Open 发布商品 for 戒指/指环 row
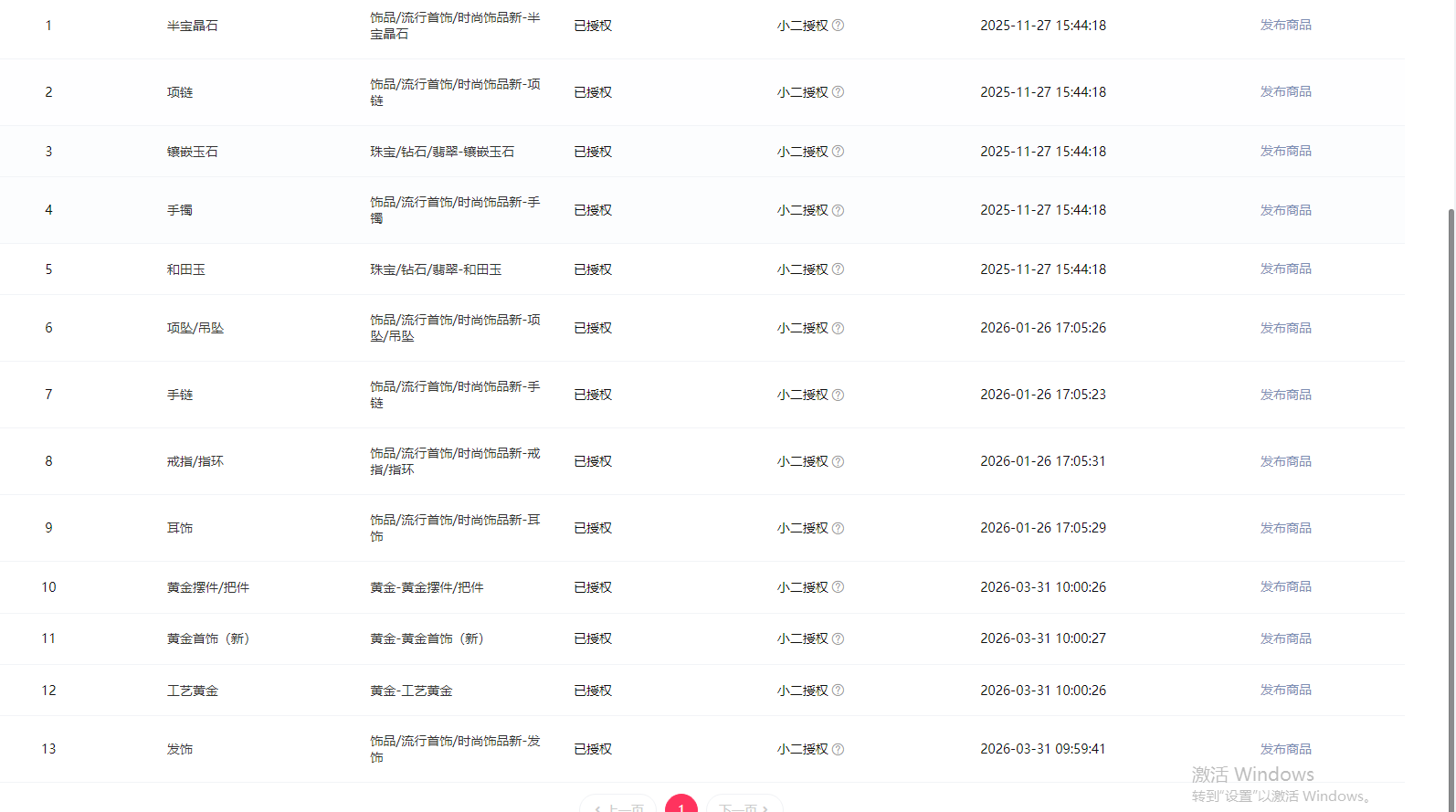Screen dimensions: 1456x812 click(1285, 461)
